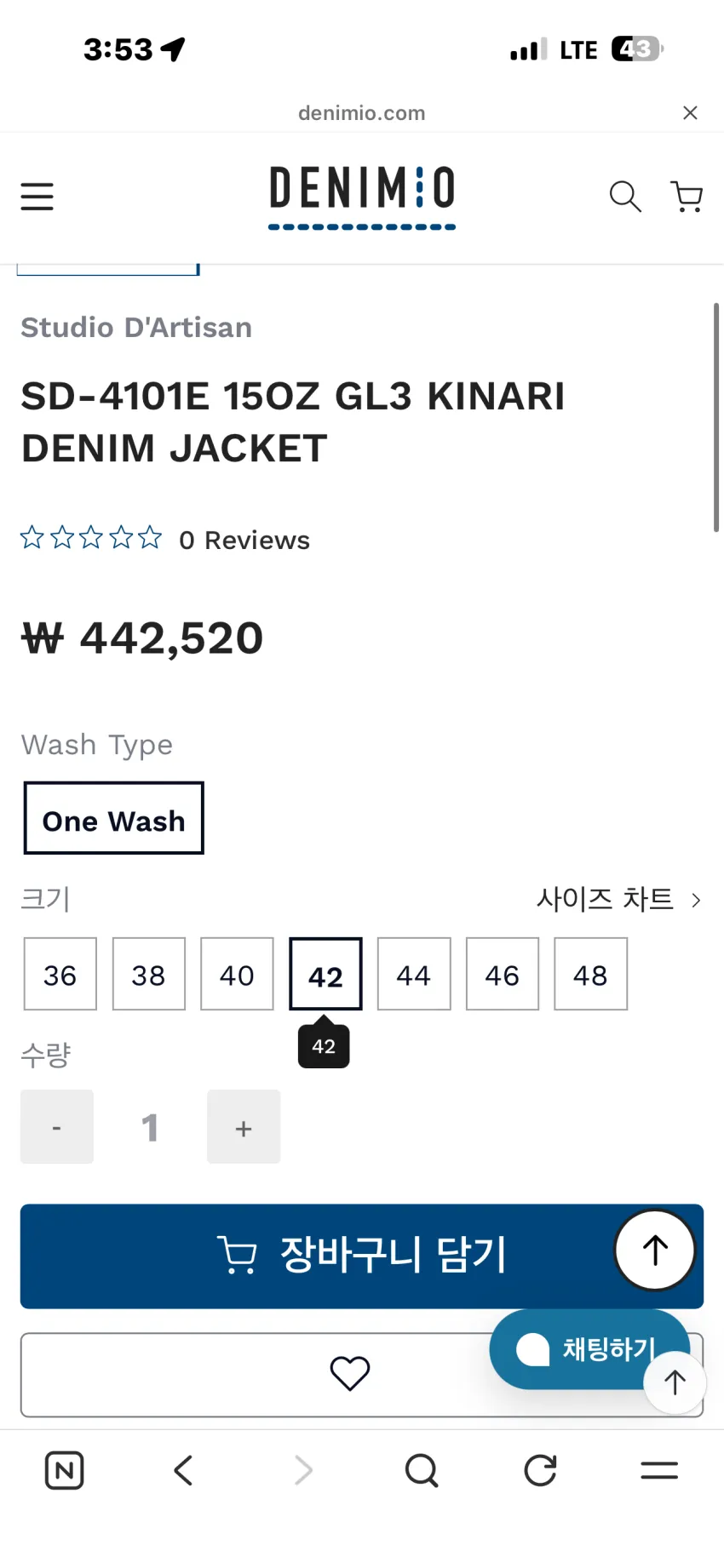This screenshot has width=724, height=1568.
Task: Decrease quantity with minus button
Action: coord(57,1126)
